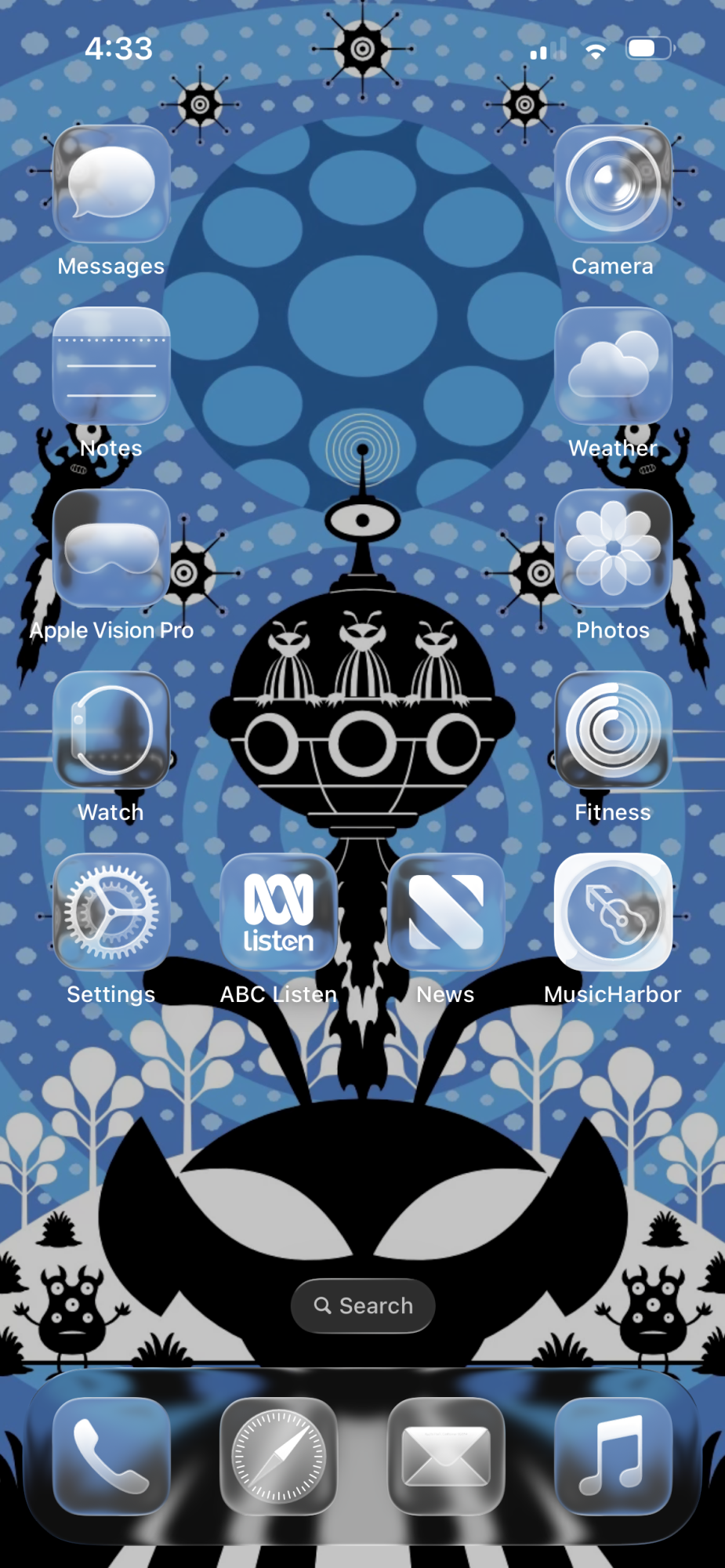Image resolution: width=725 pixels, height=1568 pixels.
Task: Open the Settings app
Action: [x=111, y=912]
